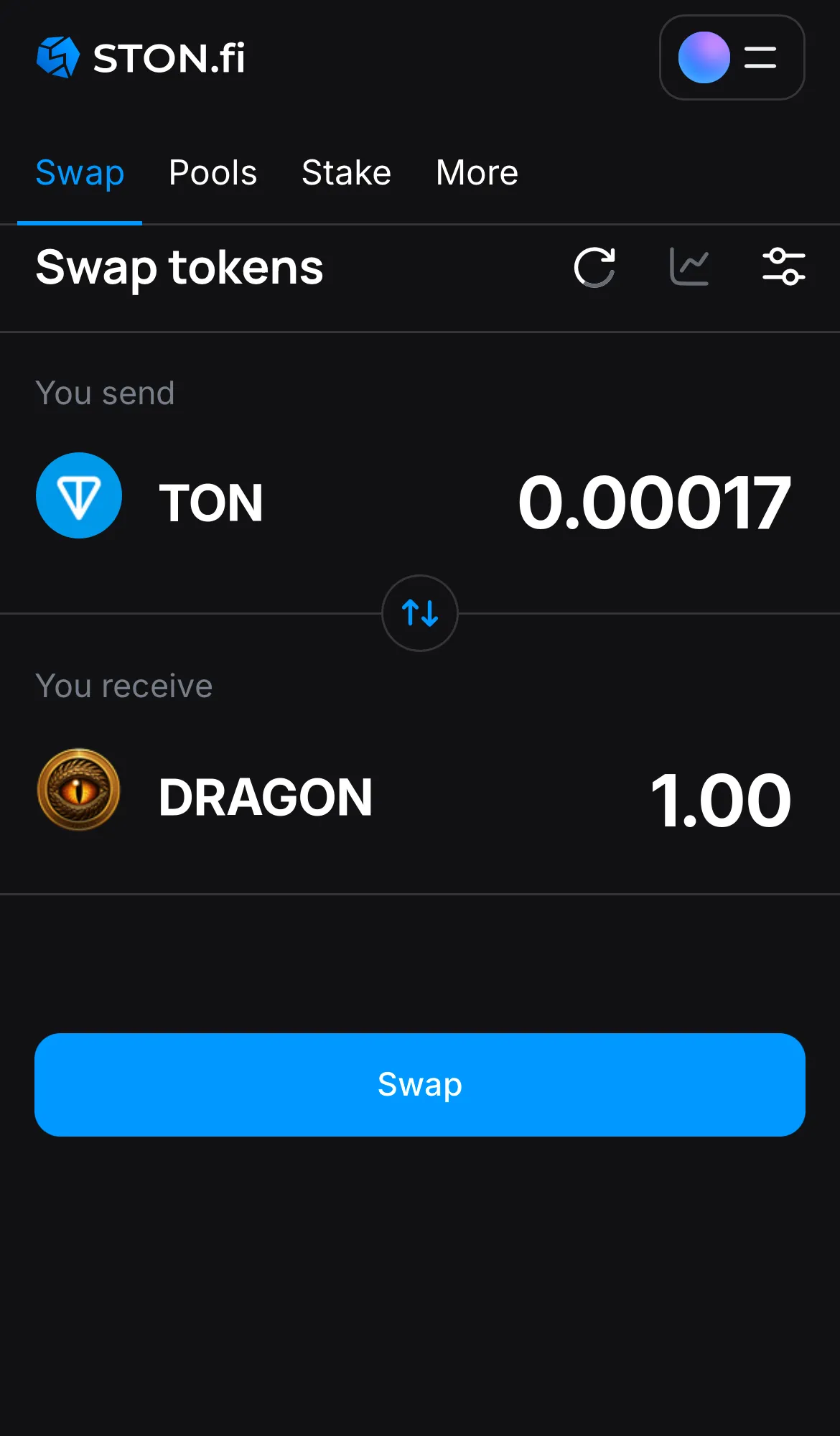
Task: Toggle advanced chart display
Action: point(689,266)
